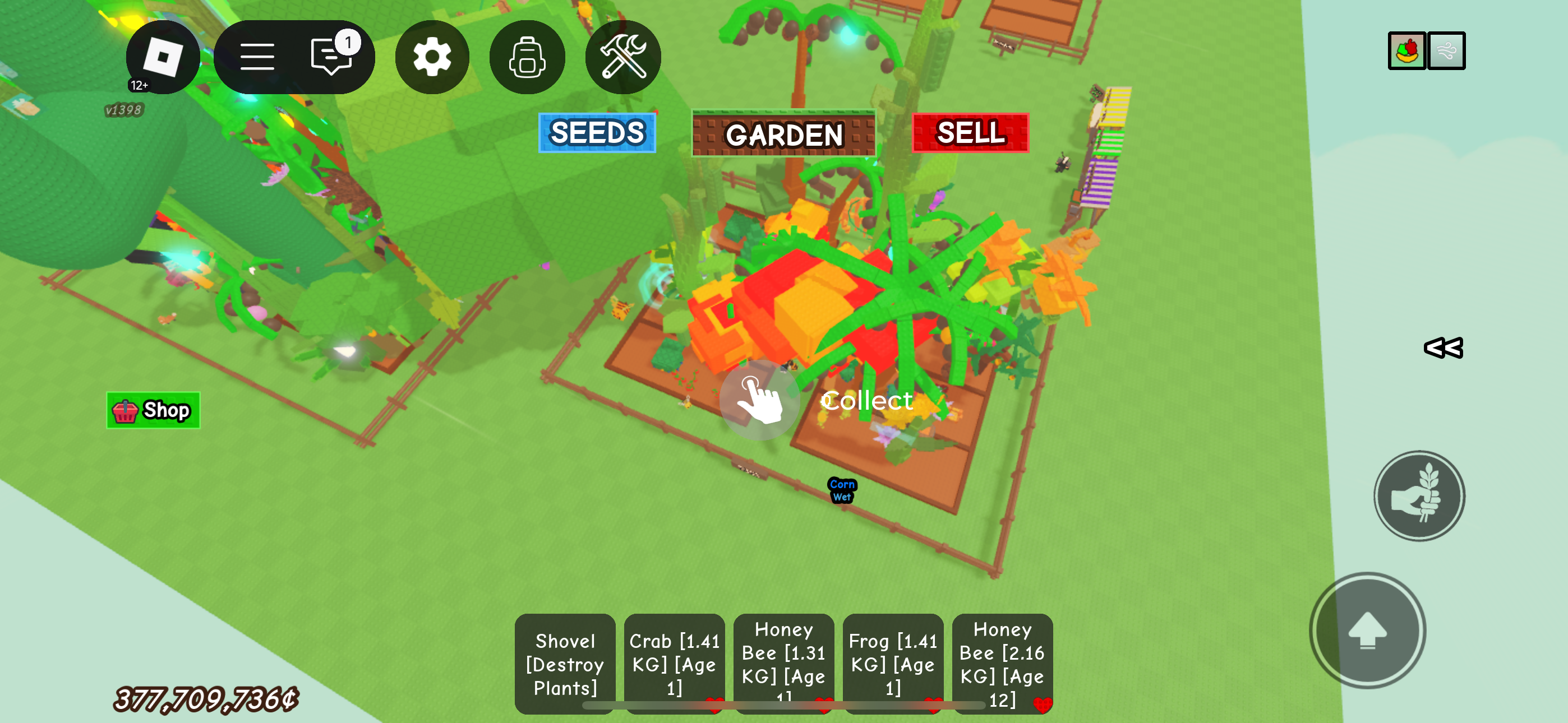Open the hamburger menu
The width and height of the screenshot is (1568, 723).
(257, 57)
